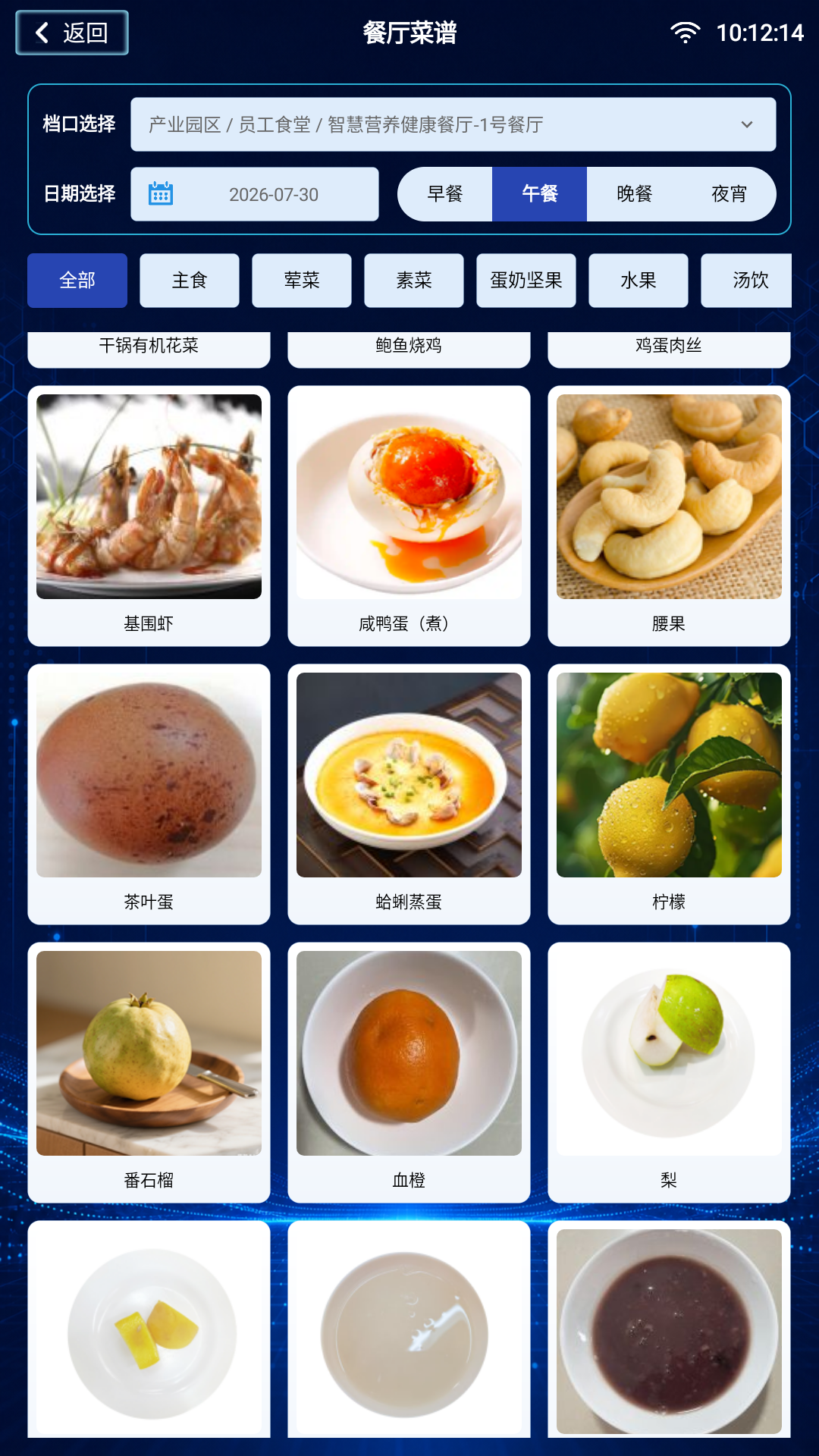Filter by 汤饮 category
Screen dimensions: 819x1456
click(747, 281)
